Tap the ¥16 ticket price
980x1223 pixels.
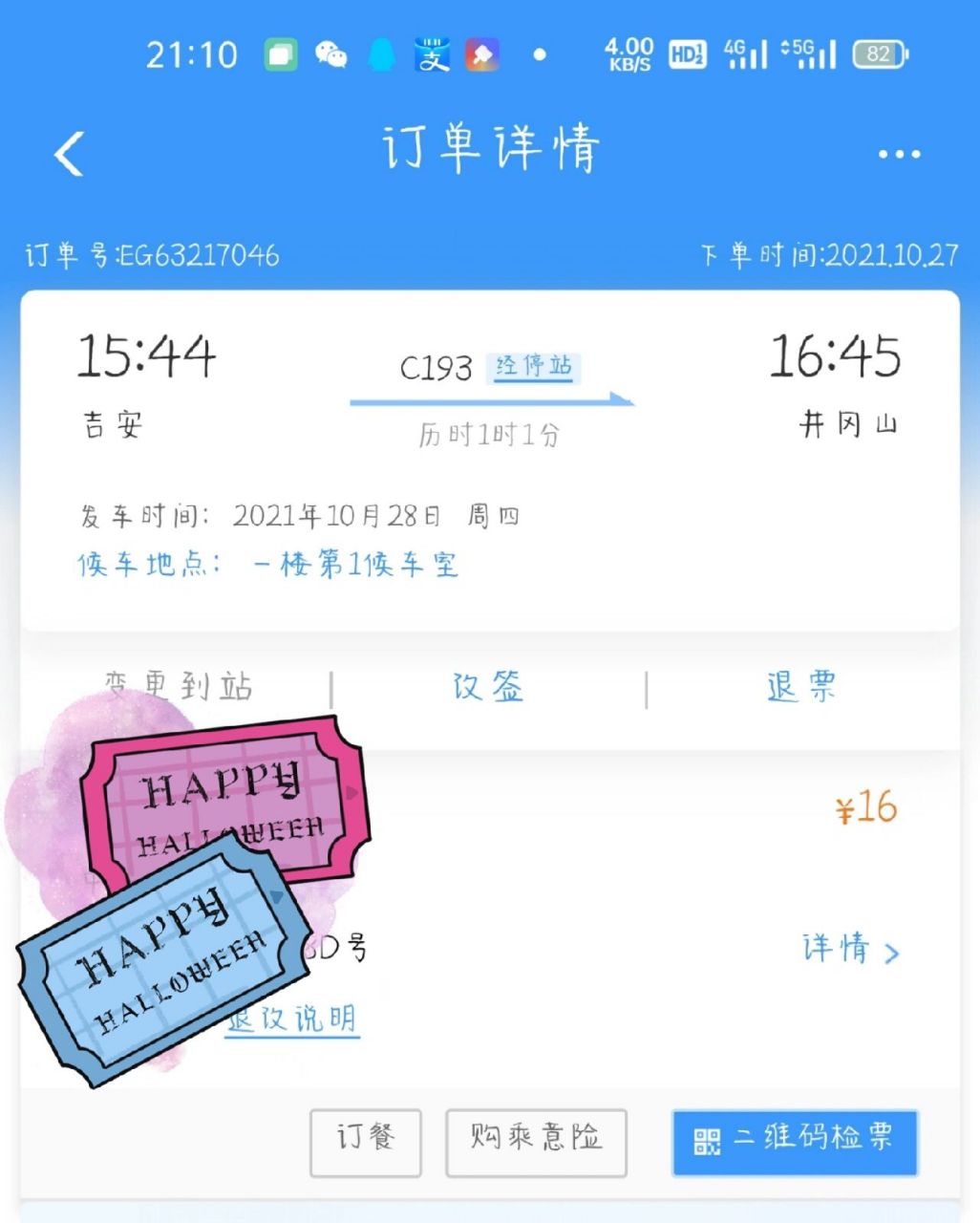863,807
